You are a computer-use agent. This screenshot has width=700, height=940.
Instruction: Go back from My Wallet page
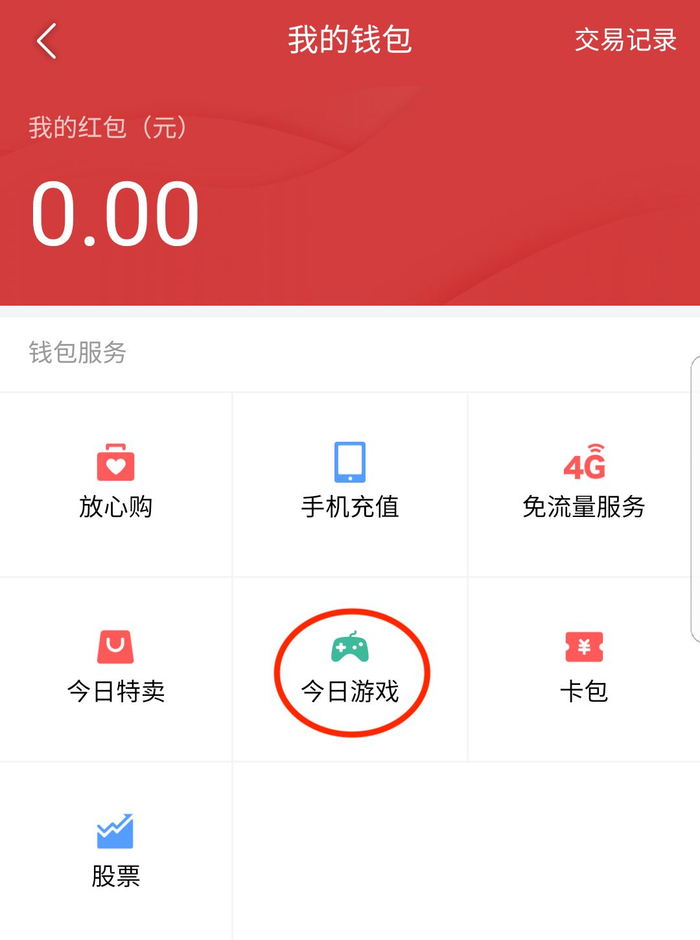(47, 41)
